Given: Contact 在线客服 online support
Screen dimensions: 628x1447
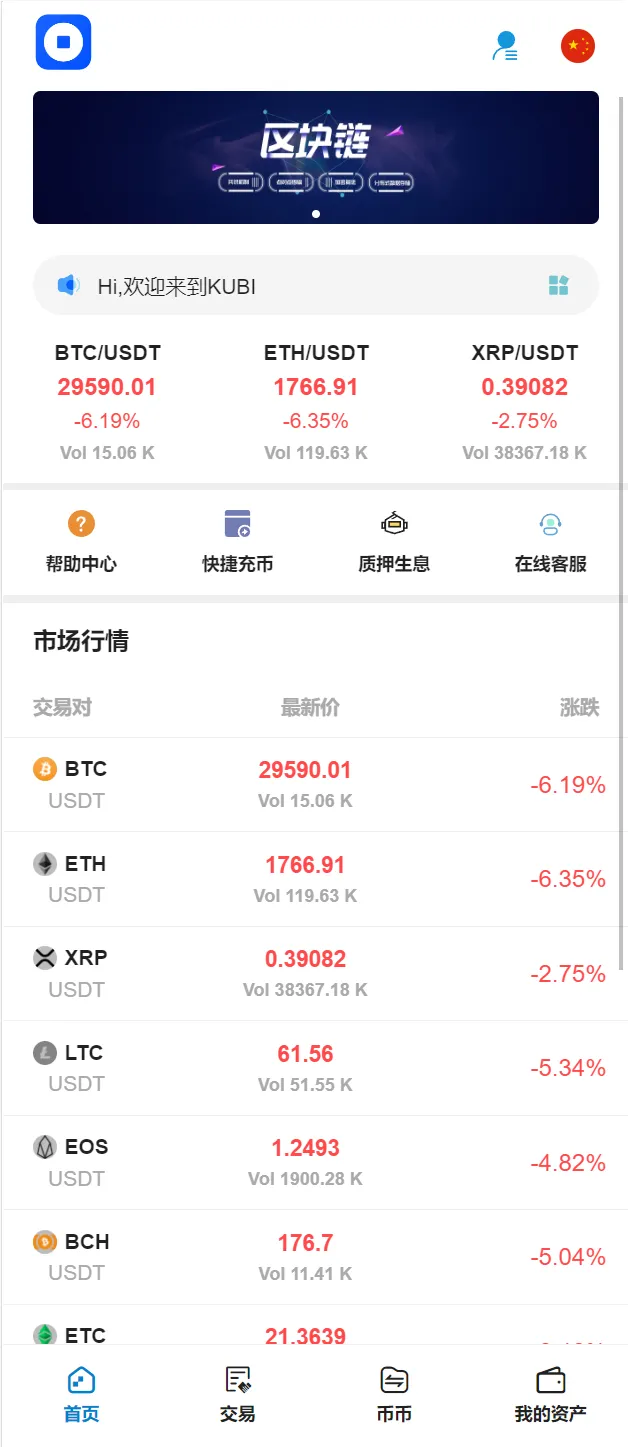Looking at the screenshot, I should click(550, 541).
